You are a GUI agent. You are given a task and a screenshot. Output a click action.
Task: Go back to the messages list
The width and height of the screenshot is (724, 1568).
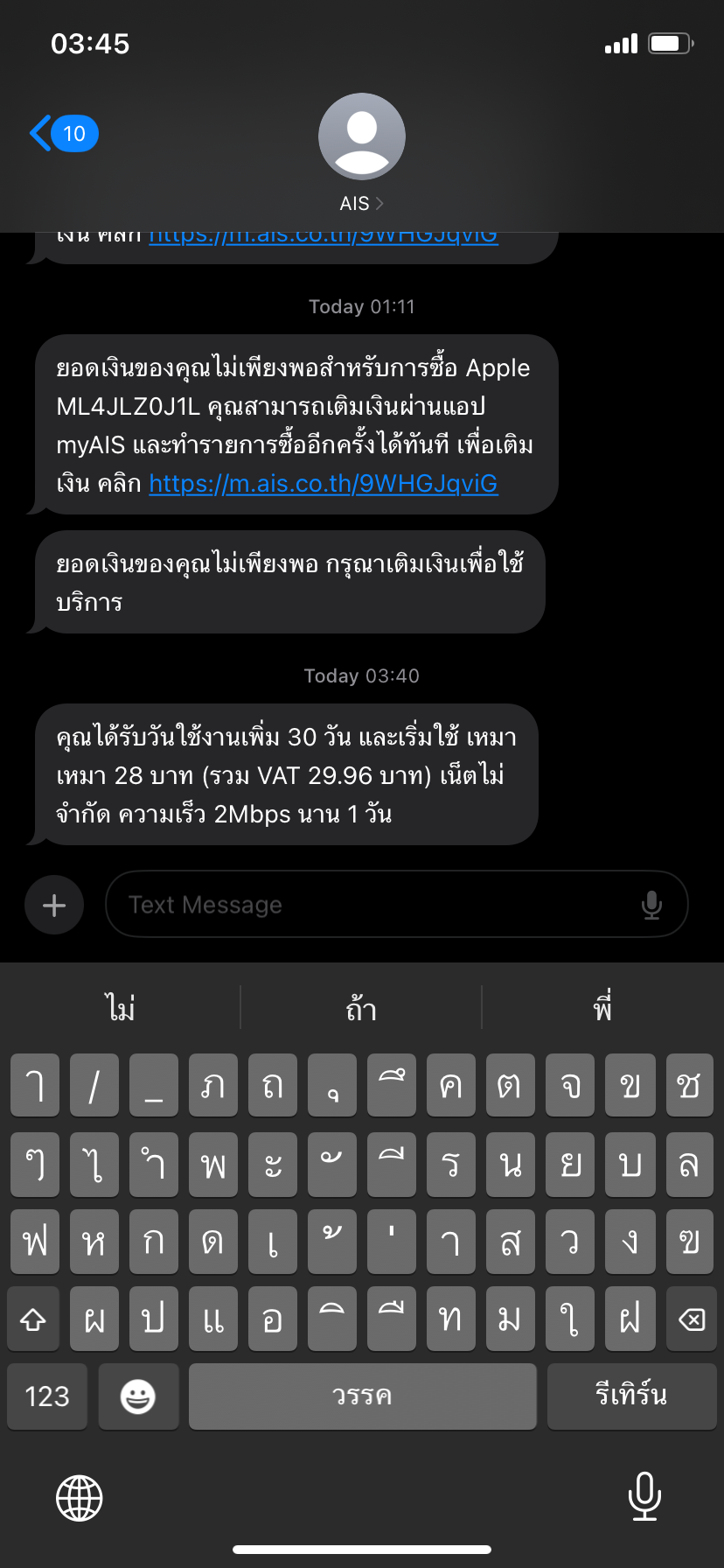click(x=63, y=134)
